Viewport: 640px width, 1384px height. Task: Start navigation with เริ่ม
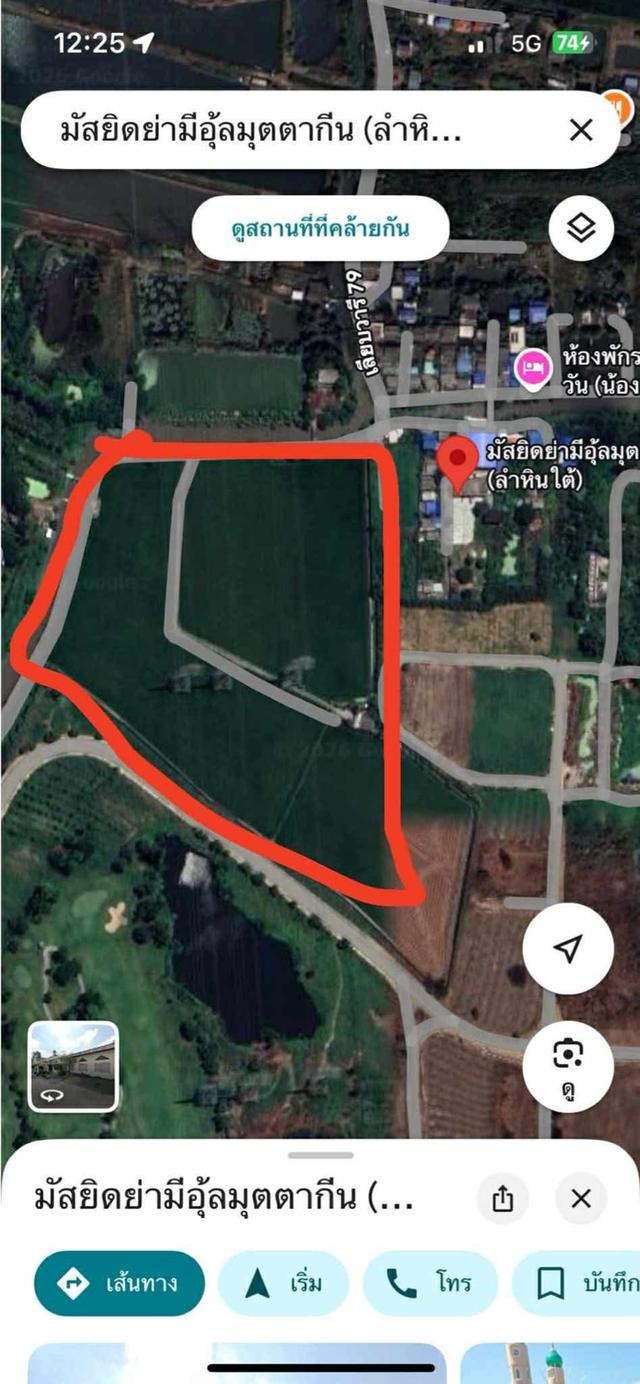pyautogui.click(x=284, y=1283)
